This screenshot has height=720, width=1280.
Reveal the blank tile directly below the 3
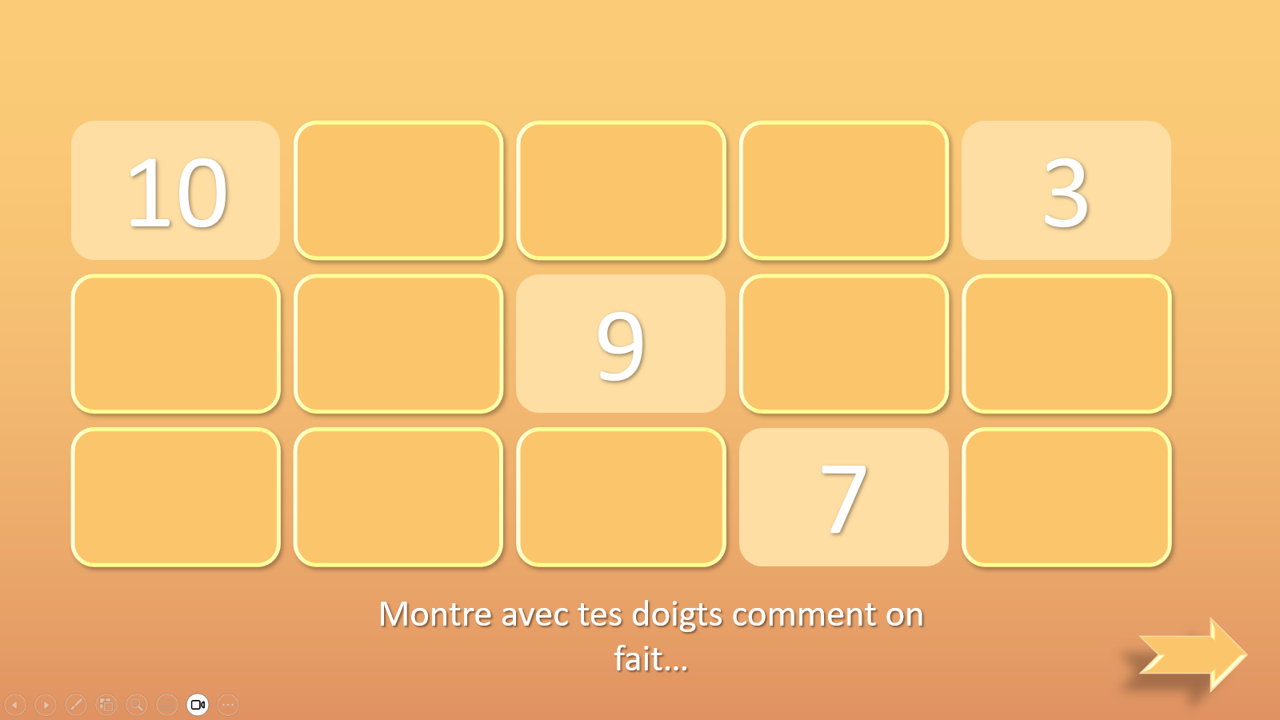(x=1066, y=344)
